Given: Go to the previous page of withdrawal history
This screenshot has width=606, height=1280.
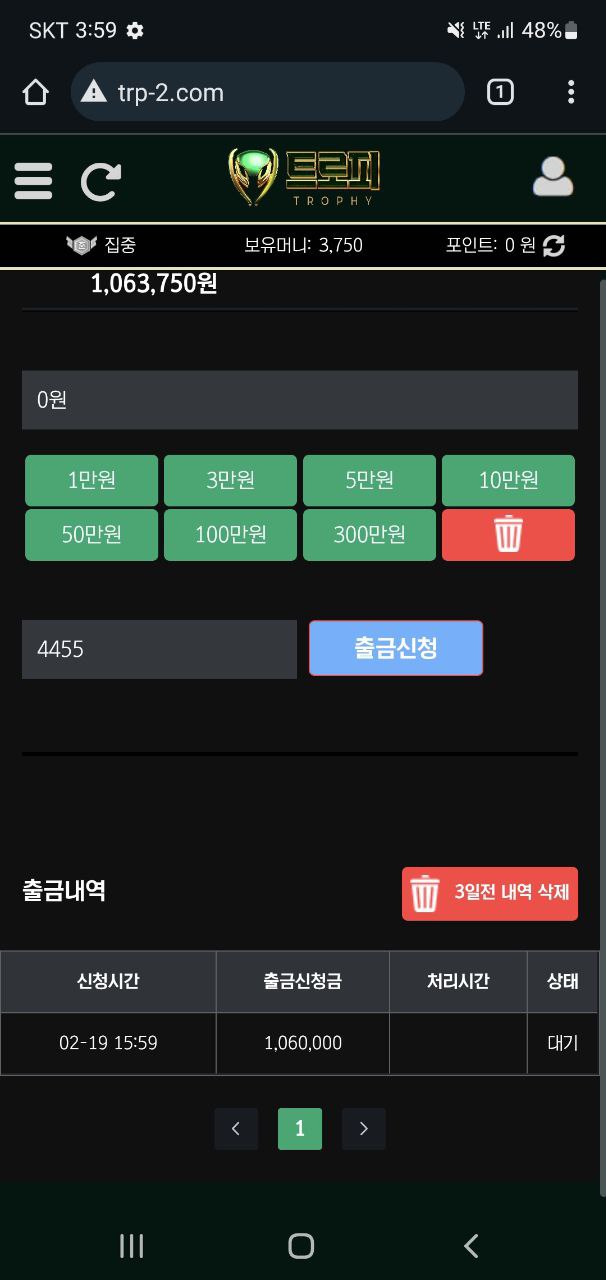Looking at the screenshot, I should [x=236, y=1129].
